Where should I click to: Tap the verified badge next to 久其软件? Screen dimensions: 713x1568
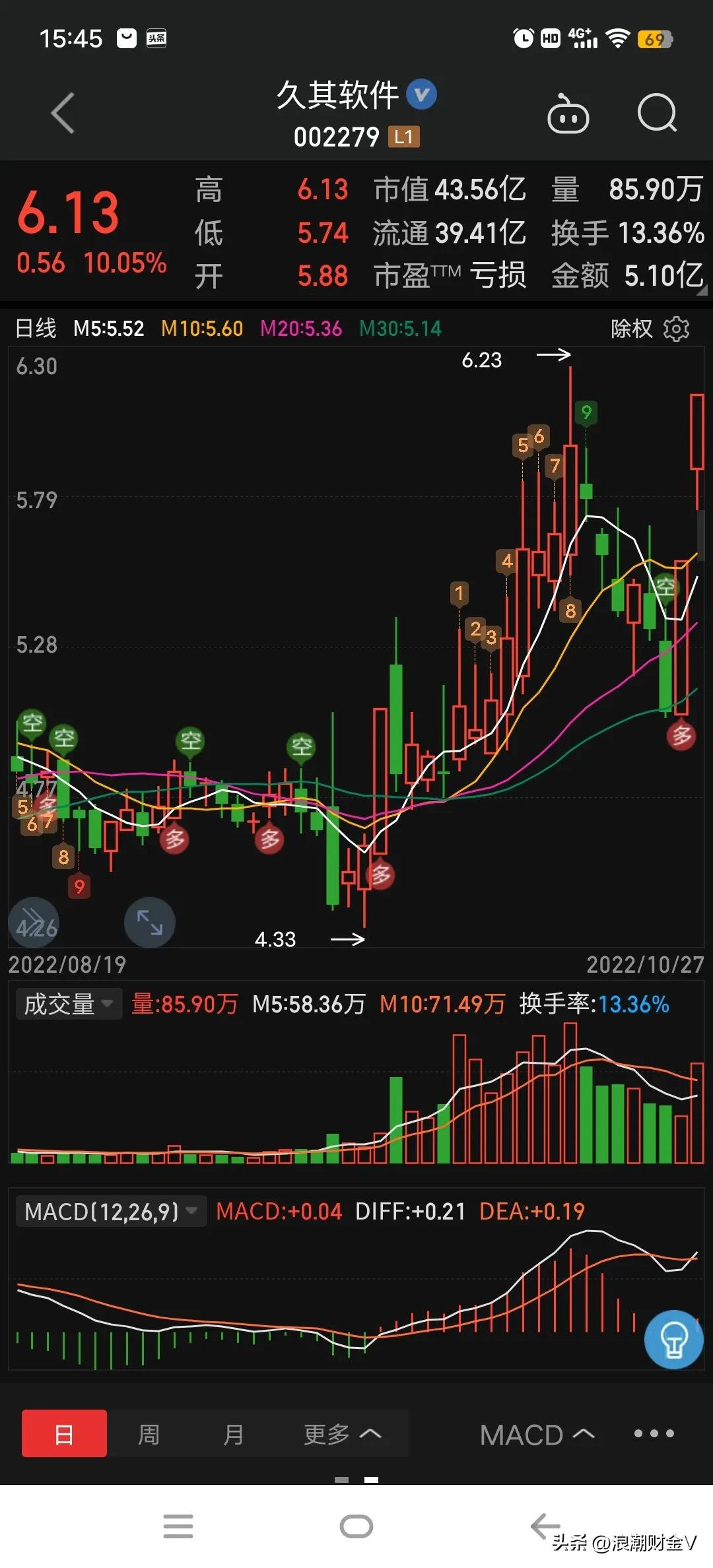tap(422, 94)
